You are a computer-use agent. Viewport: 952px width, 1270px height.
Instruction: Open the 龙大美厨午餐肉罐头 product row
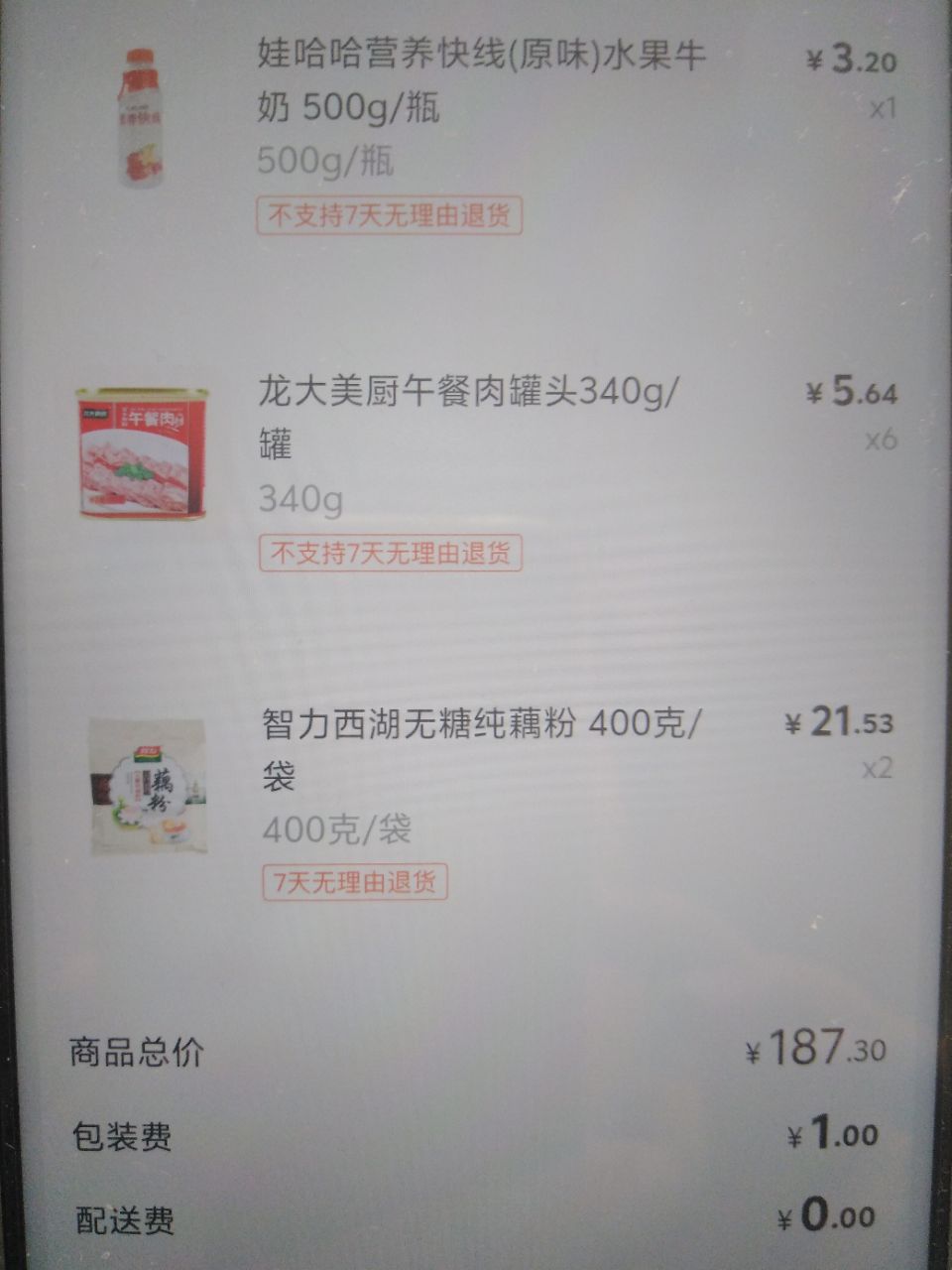468,417
